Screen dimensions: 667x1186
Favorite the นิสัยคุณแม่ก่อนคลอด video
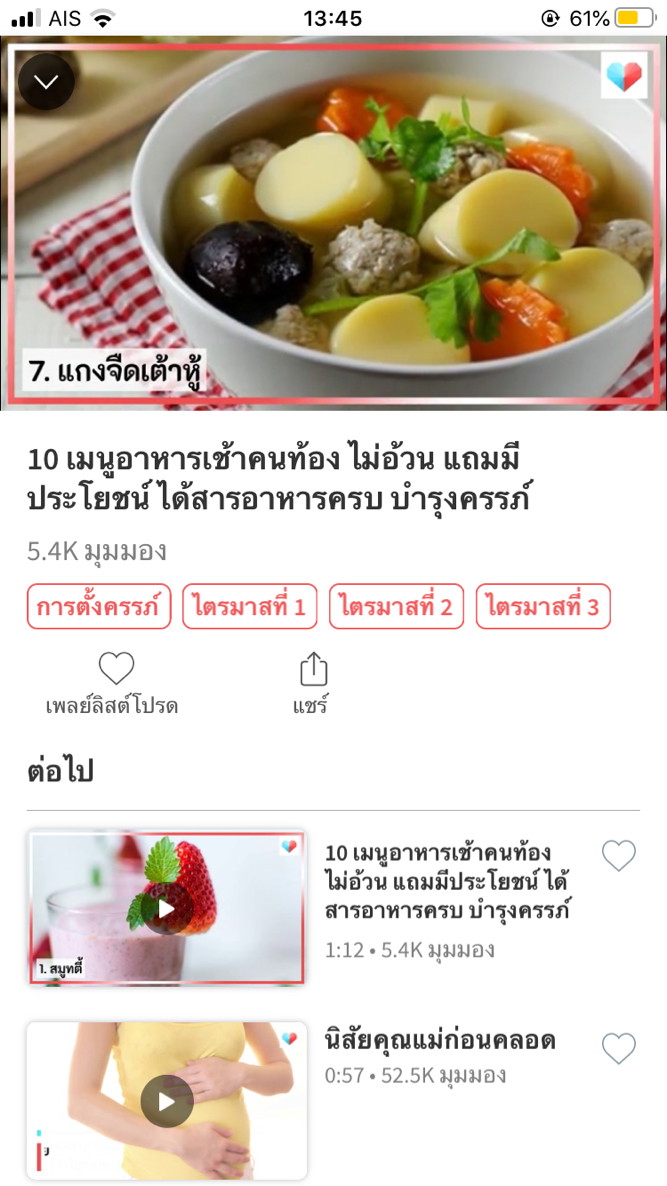pos(619,1048)
